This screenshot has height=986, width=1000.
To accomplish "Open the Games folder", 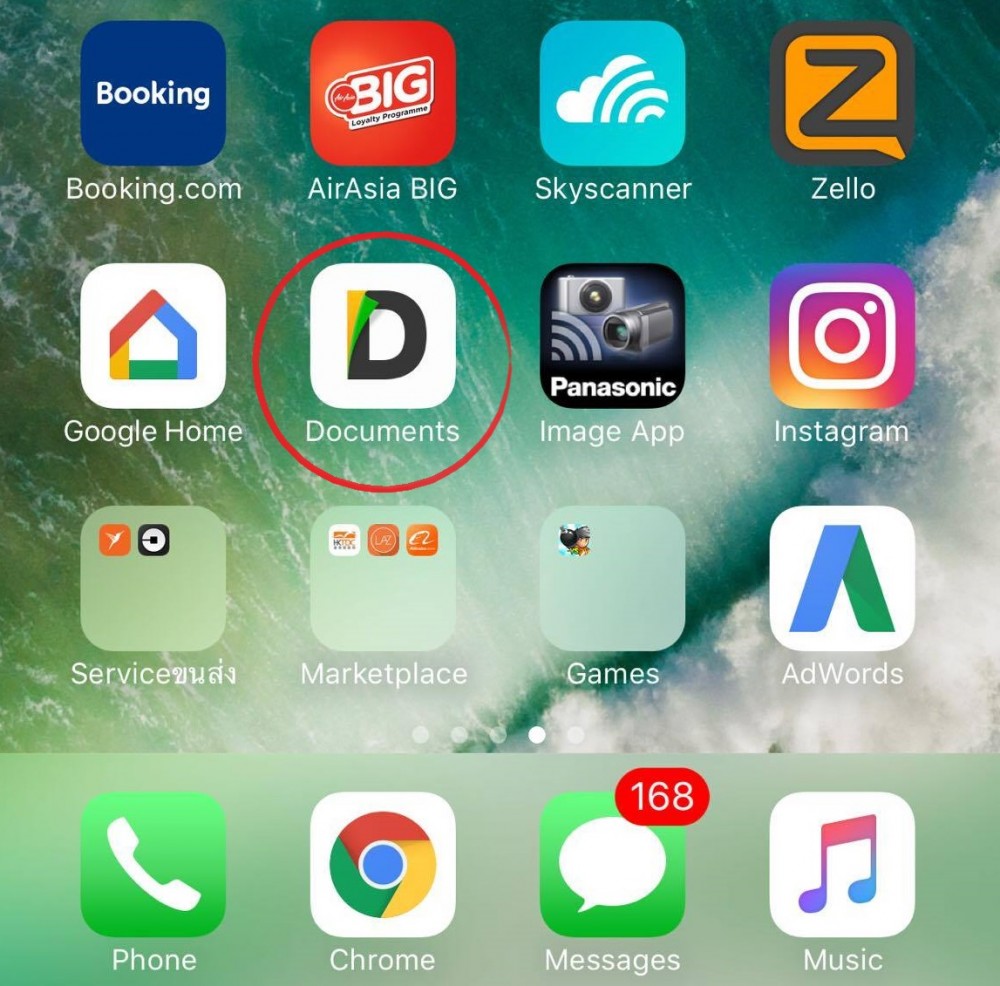I will pos(612,579).
